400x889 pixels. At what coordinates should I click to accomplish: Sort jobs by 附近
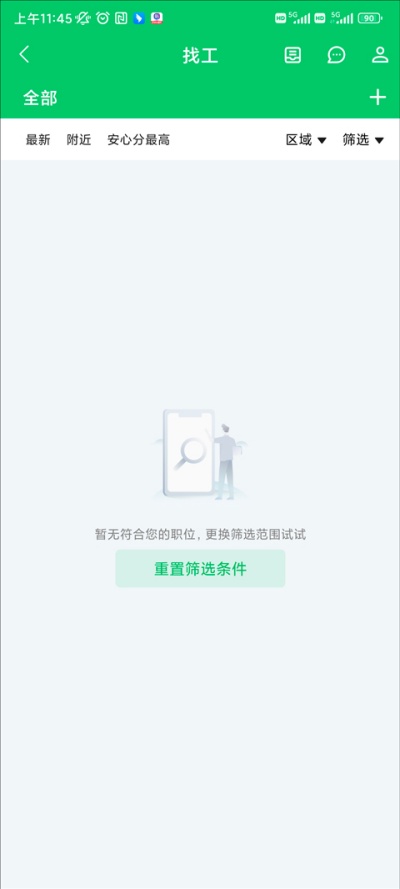(79, 139)
